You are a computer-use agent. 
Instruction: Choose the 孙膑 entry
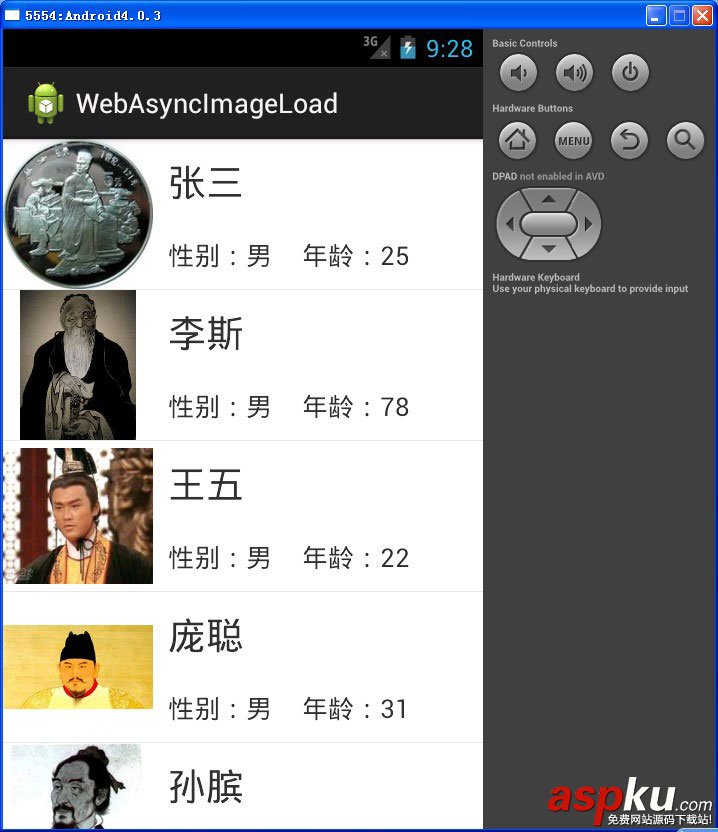242,787
